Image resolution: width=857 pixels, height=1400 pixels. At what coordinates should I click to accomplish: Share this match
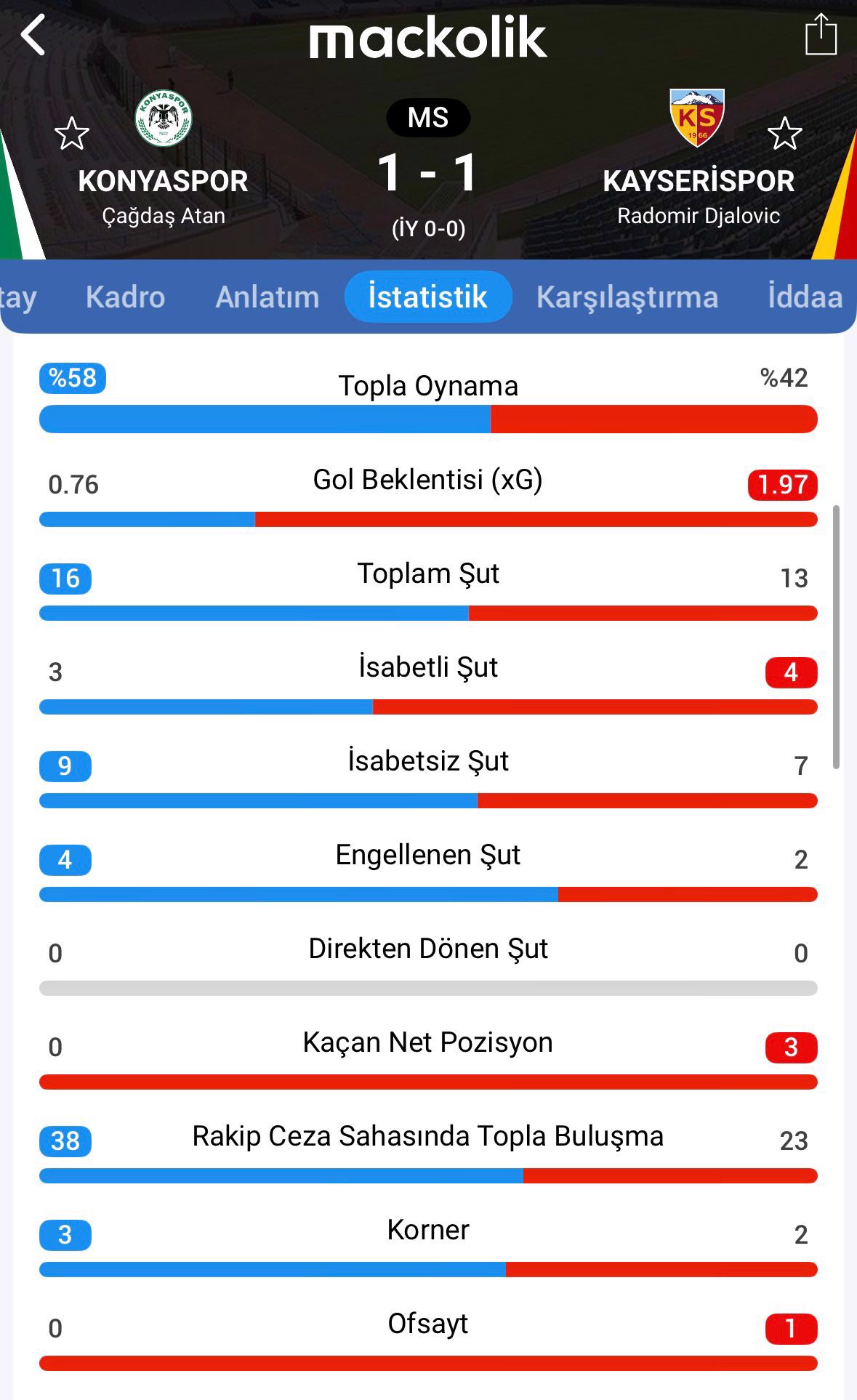[x=821, y=35]
